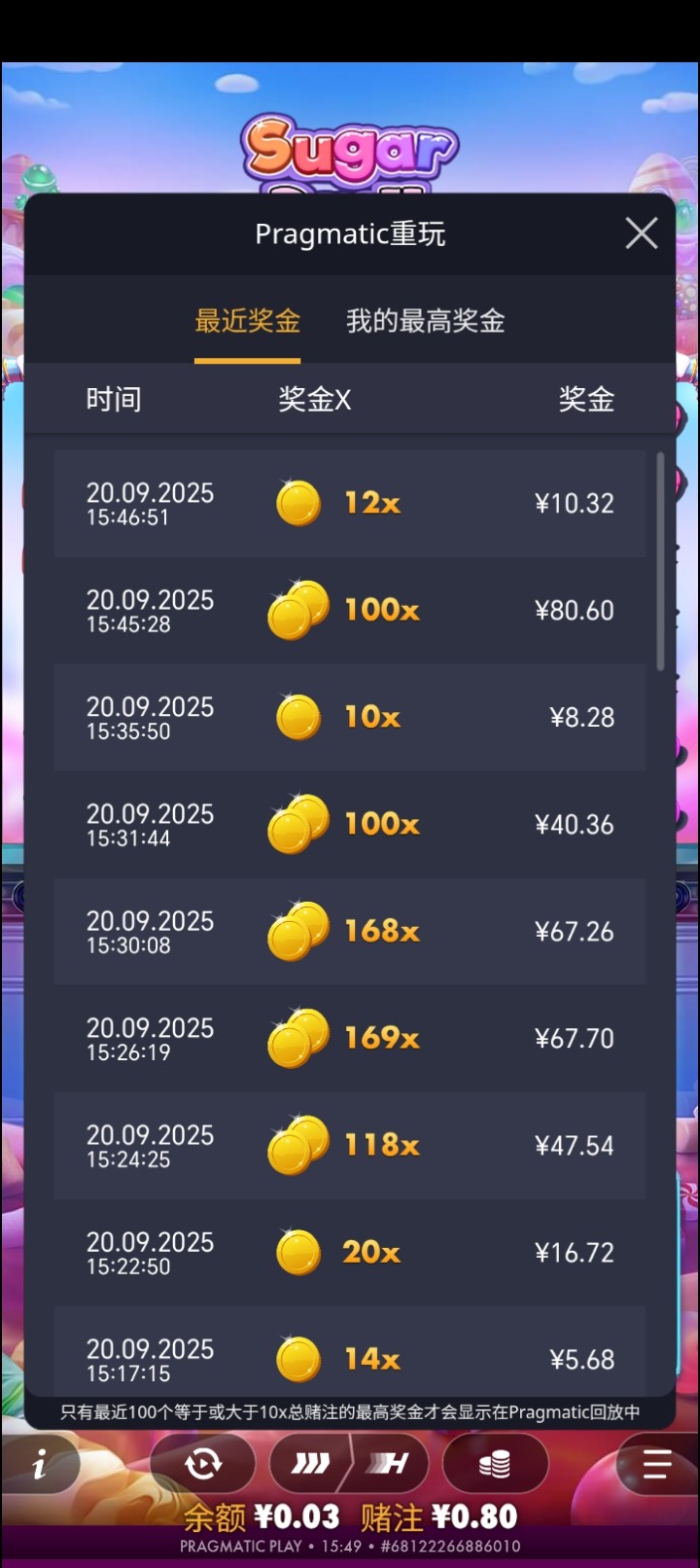The image size is (700, 1568).
Task: Open replay of 169x win at 15:26:19
Action: (x=350, y=1038)
